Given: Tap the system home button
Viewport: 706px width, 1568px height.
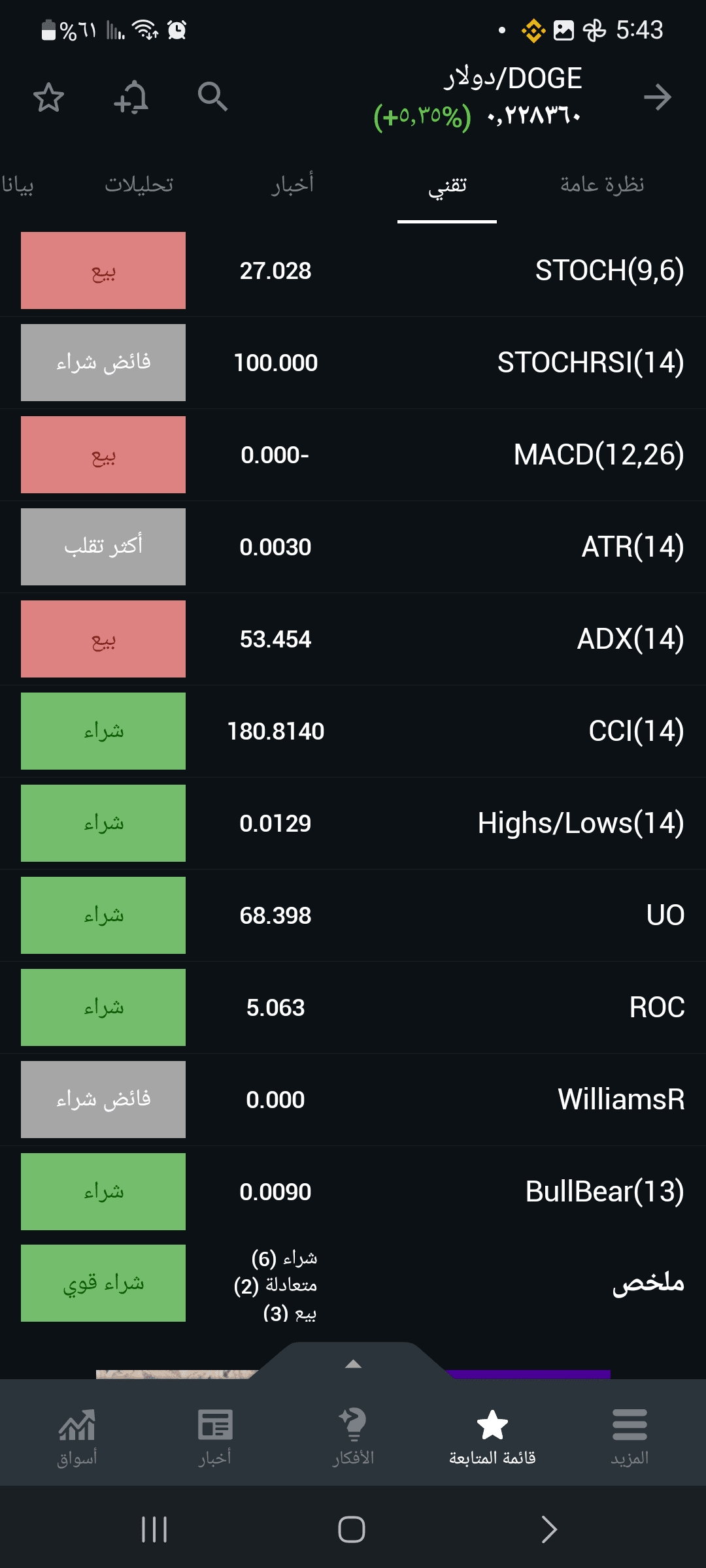Looking at the screenshot, I should point(352,1529).
